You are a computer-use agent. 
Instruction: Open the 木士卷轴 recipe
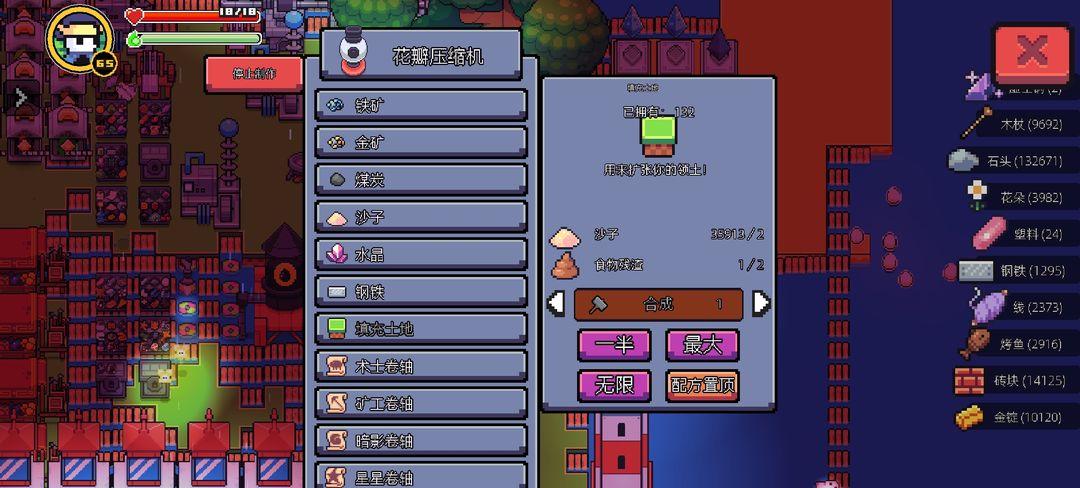pos(420,366)
